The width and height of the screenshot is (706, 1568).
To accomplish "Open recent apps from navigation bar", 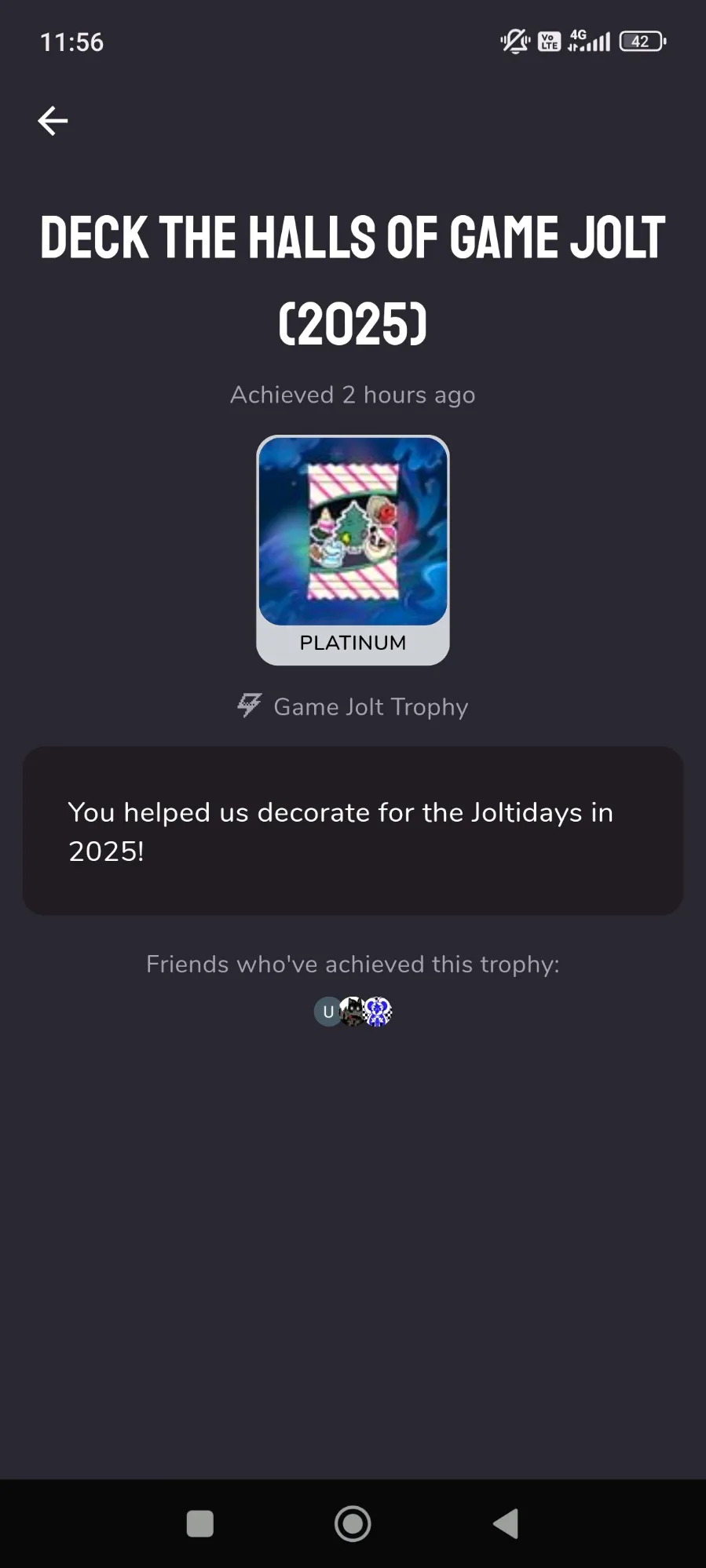I will (x=200, y=1523).
